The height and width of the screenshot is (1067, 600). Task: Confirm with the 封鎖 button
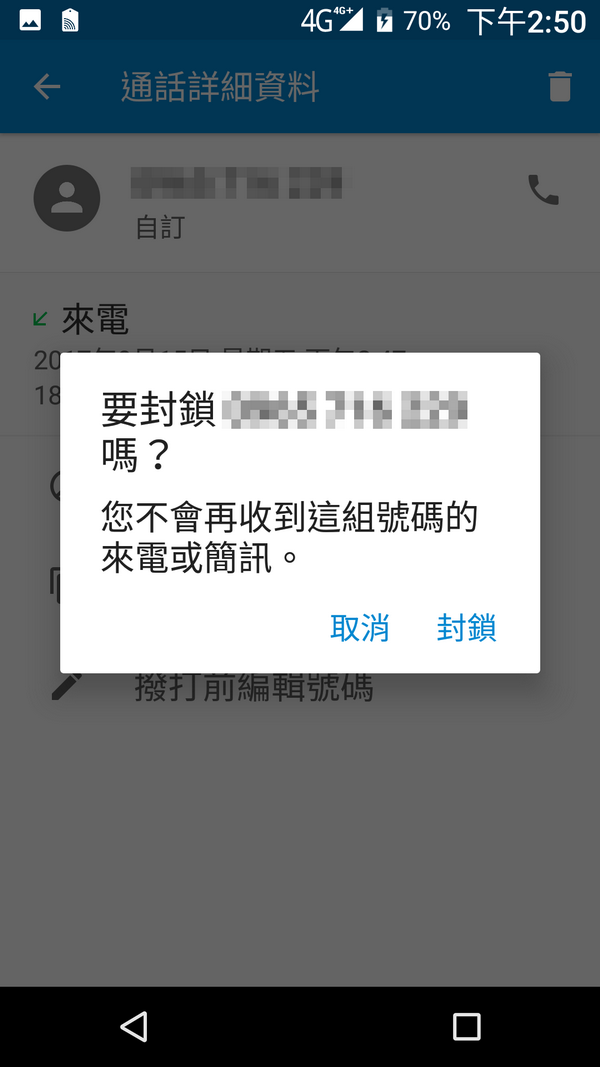[466, 628]
